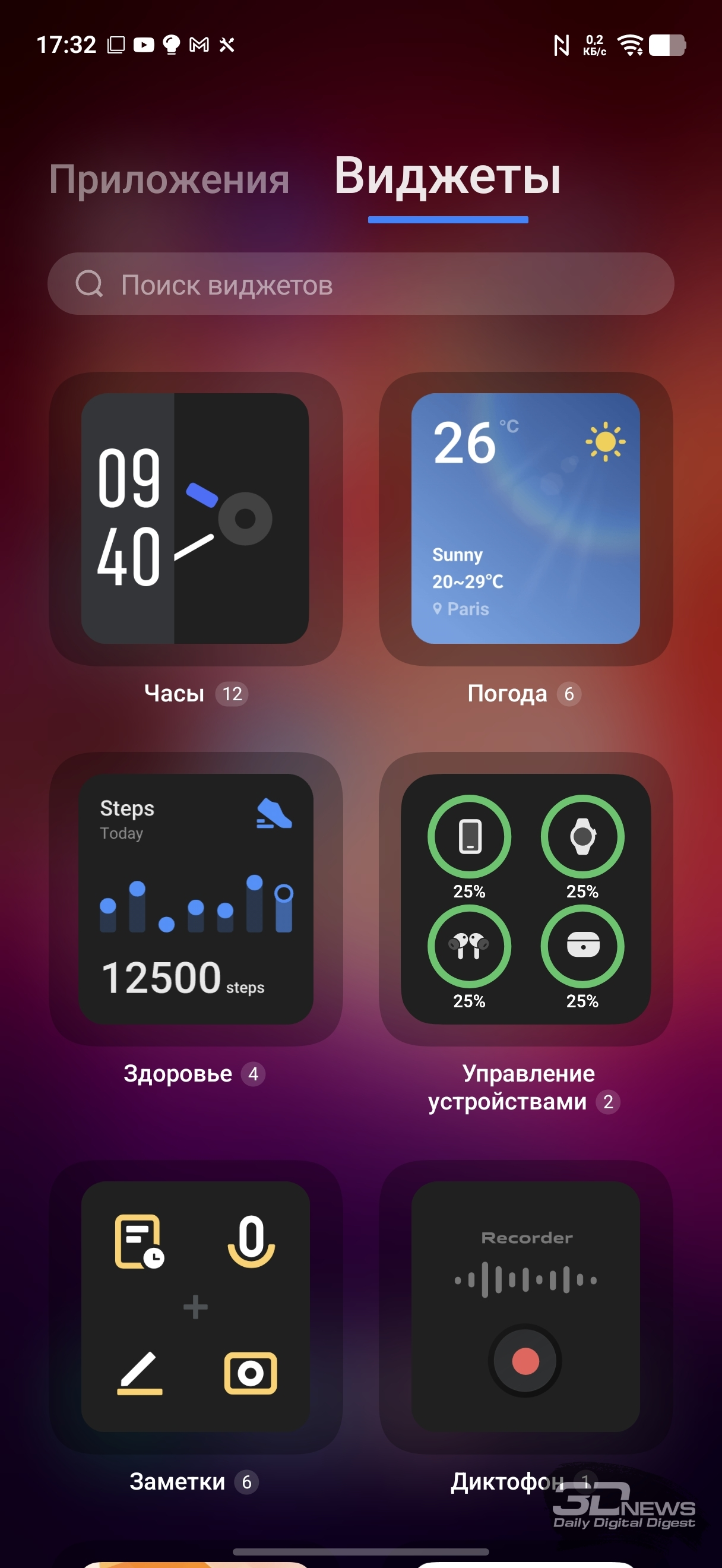Viewport: 722px width, 1568px height.
Task: Open the Часы clock widgets
Action: [x=195, y=519]
